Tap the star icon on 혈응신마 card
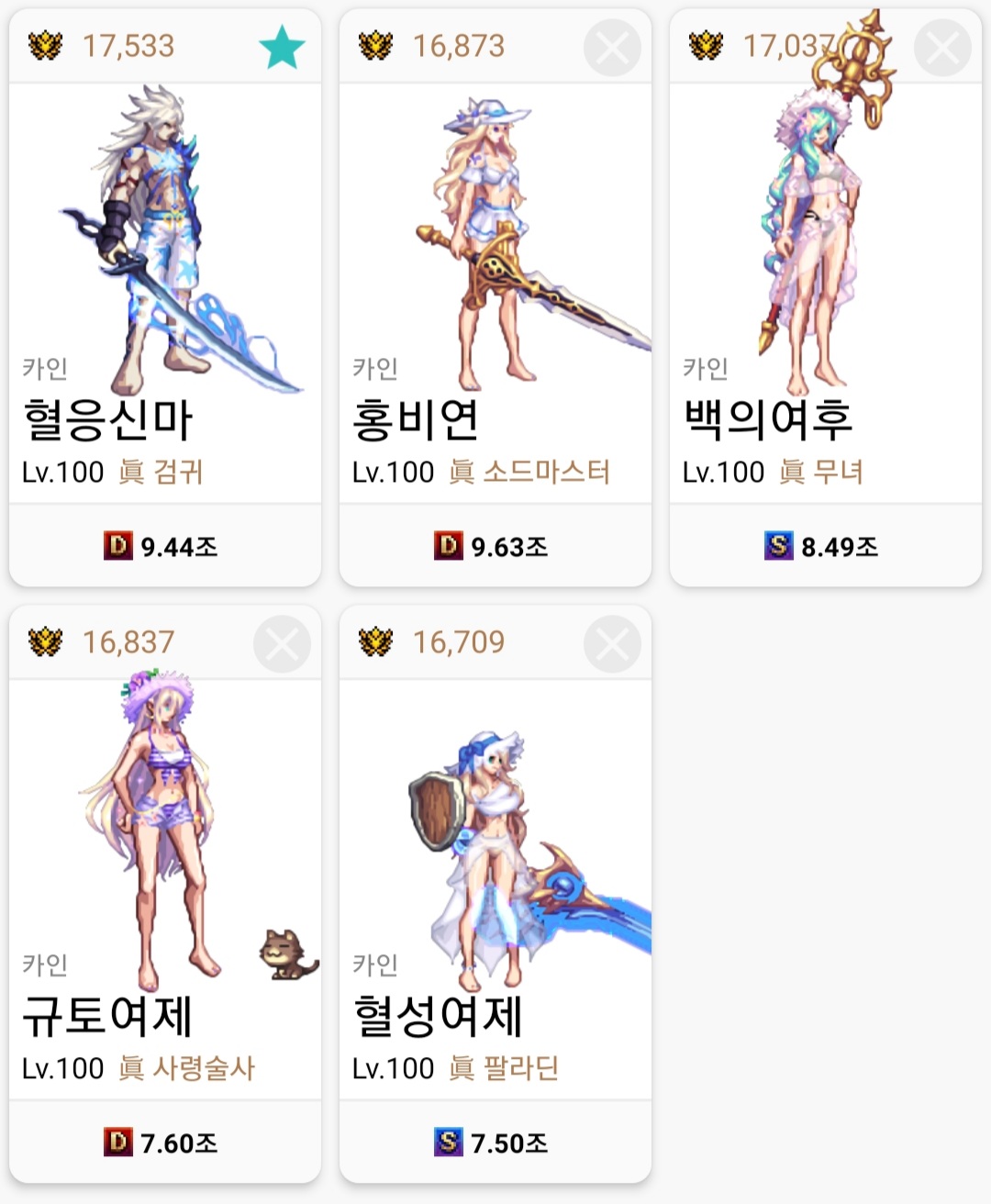This screenshot has height=1204, width=991. (x=282, y=48)
